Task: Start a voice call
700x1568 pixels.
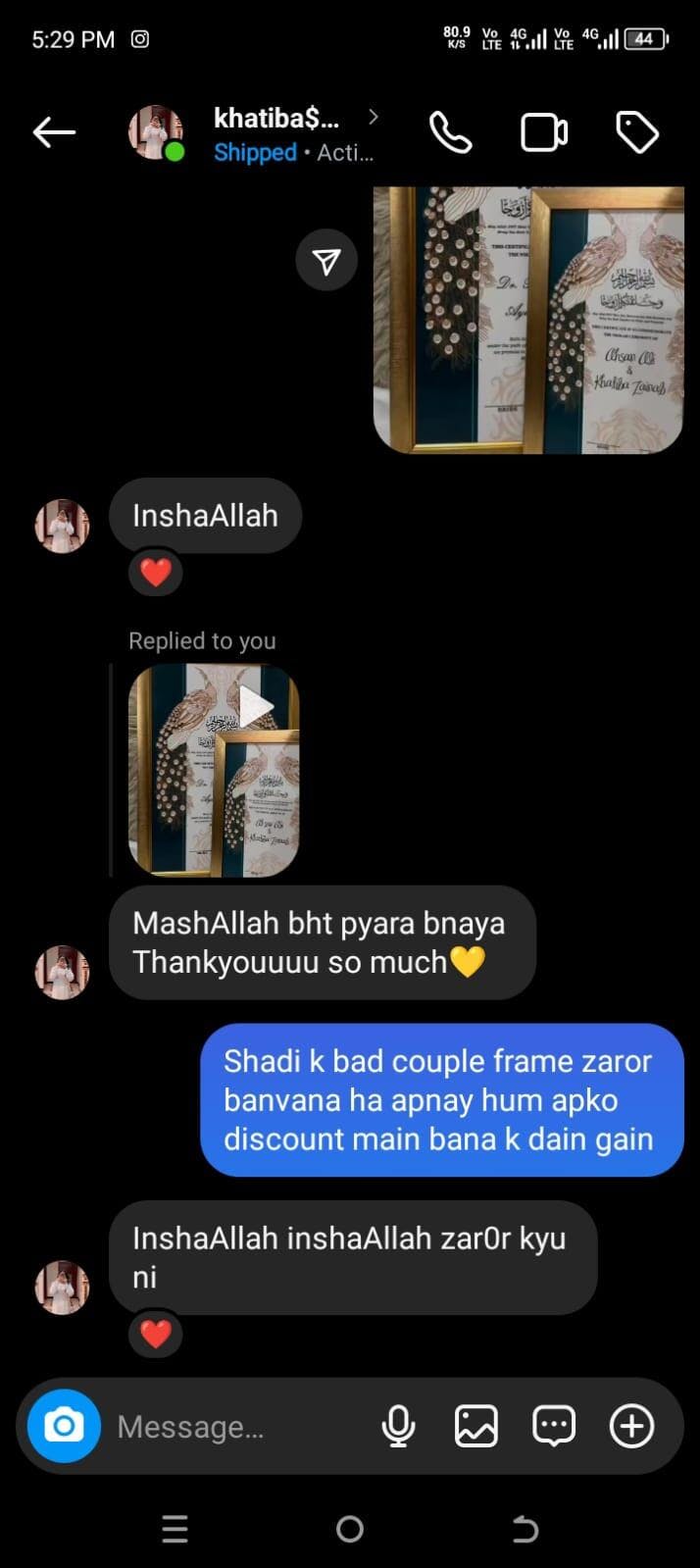Action: (451, 132)
